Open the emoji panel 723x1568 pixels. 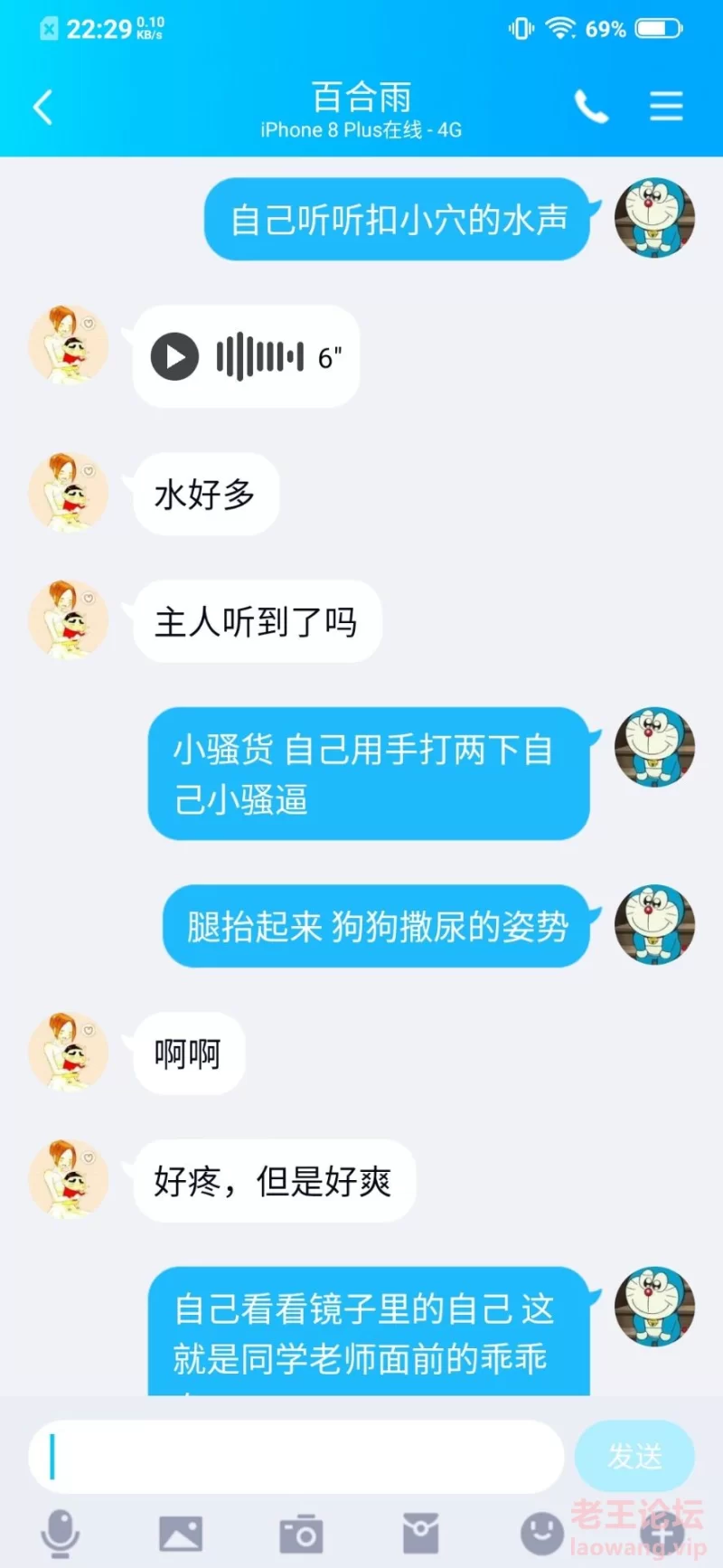541,1534
